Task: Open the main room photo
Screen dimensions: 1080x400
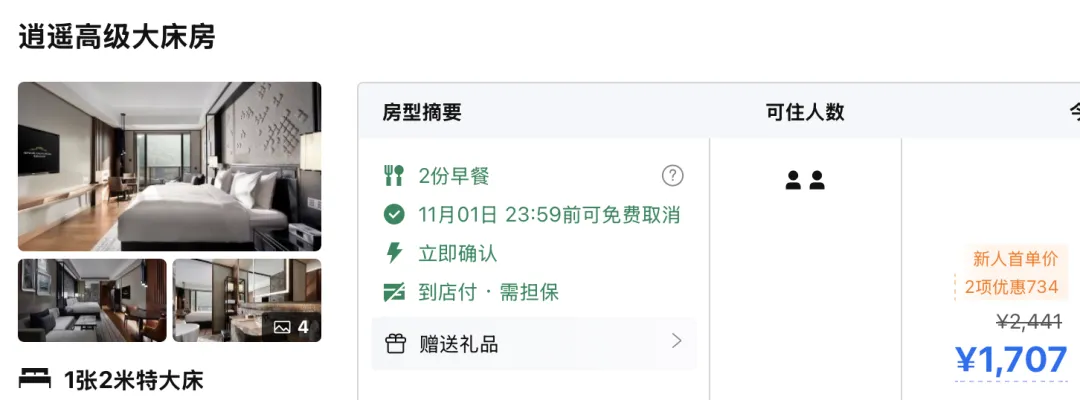Action: tap(169, 166)
